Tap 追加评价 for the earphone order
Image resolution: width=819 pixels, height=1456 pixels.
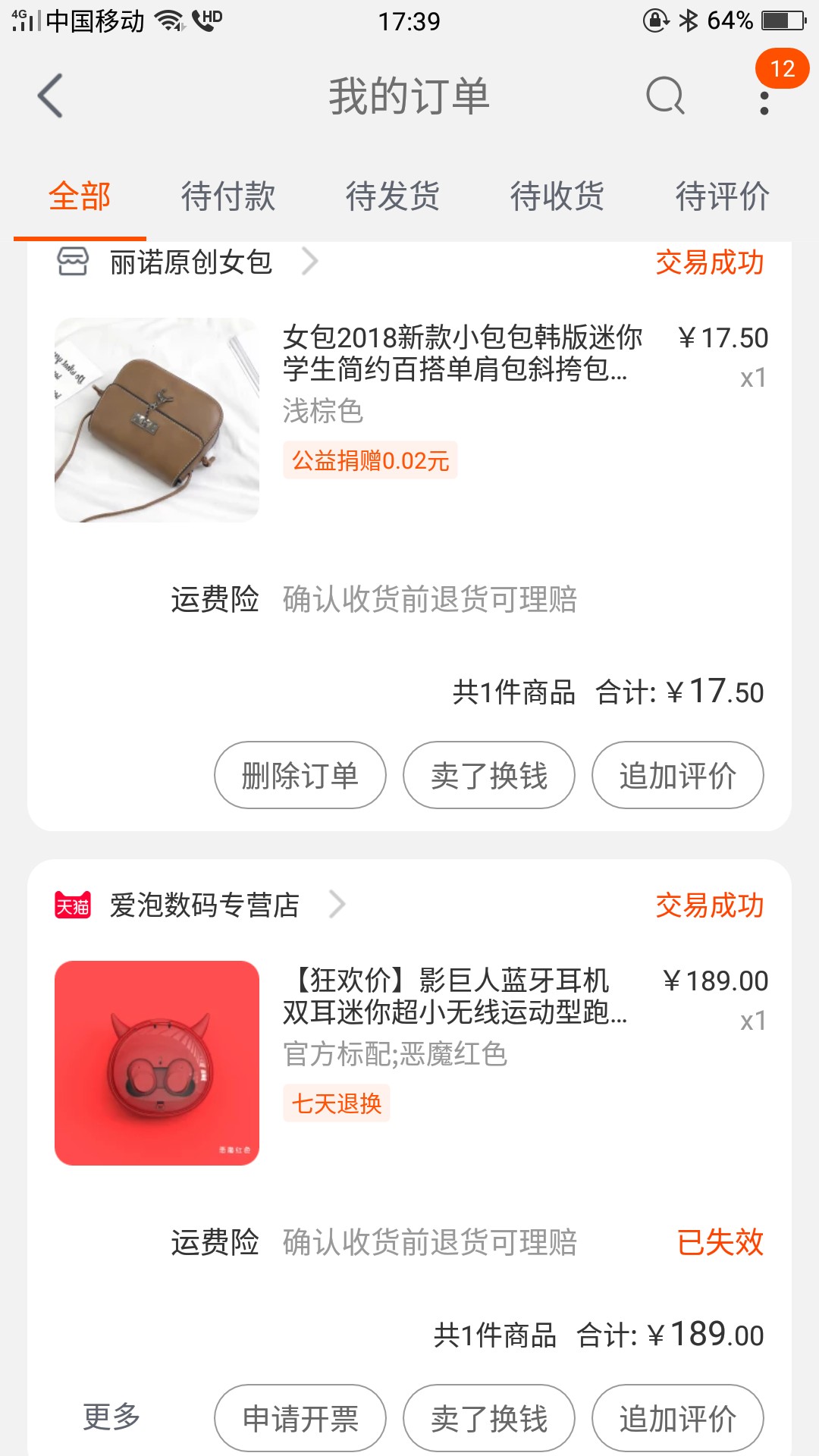(678, 1418)
